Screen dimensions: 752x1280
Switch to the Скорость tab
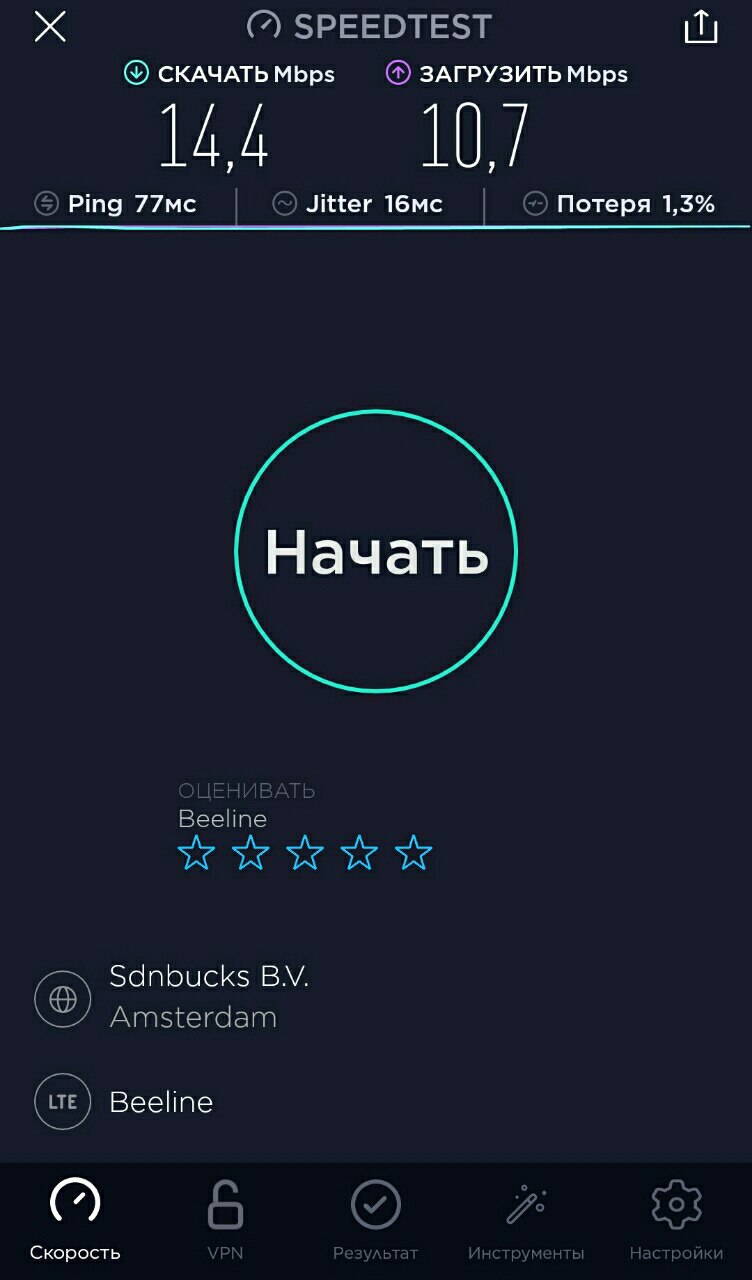(75, 1220)
